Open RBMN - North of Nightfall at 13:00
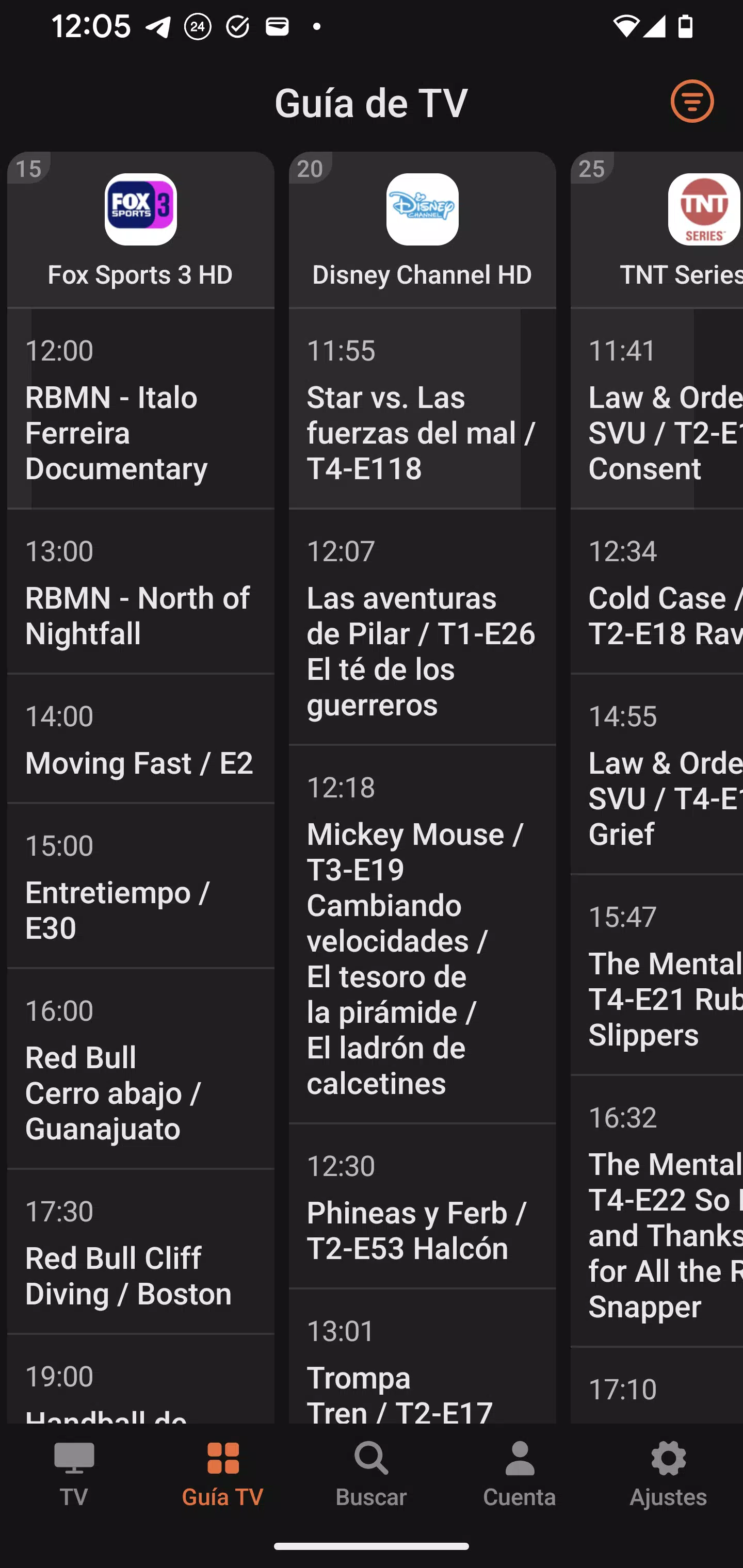The image size is (743, 1568). pyautogui.click(x=141, y=592)
